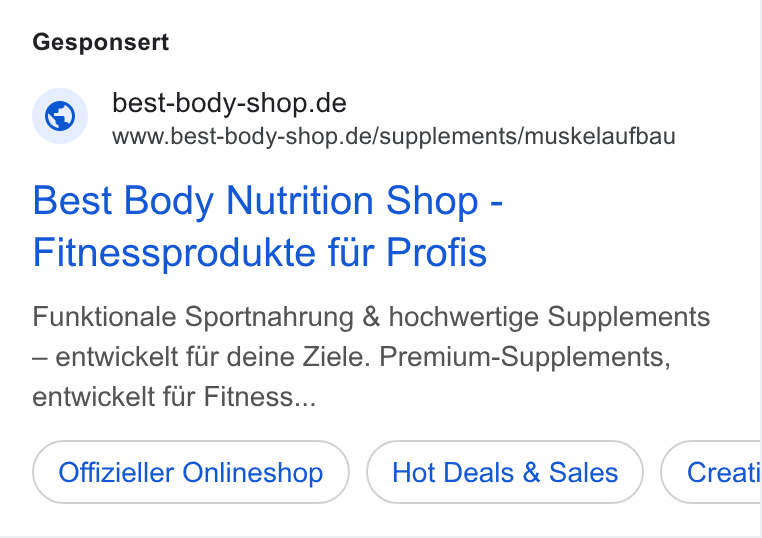Open the Hot Deals & Sales chip
Image resolution: width=762 pixels, height=538 pixels.
pos(505,472)
